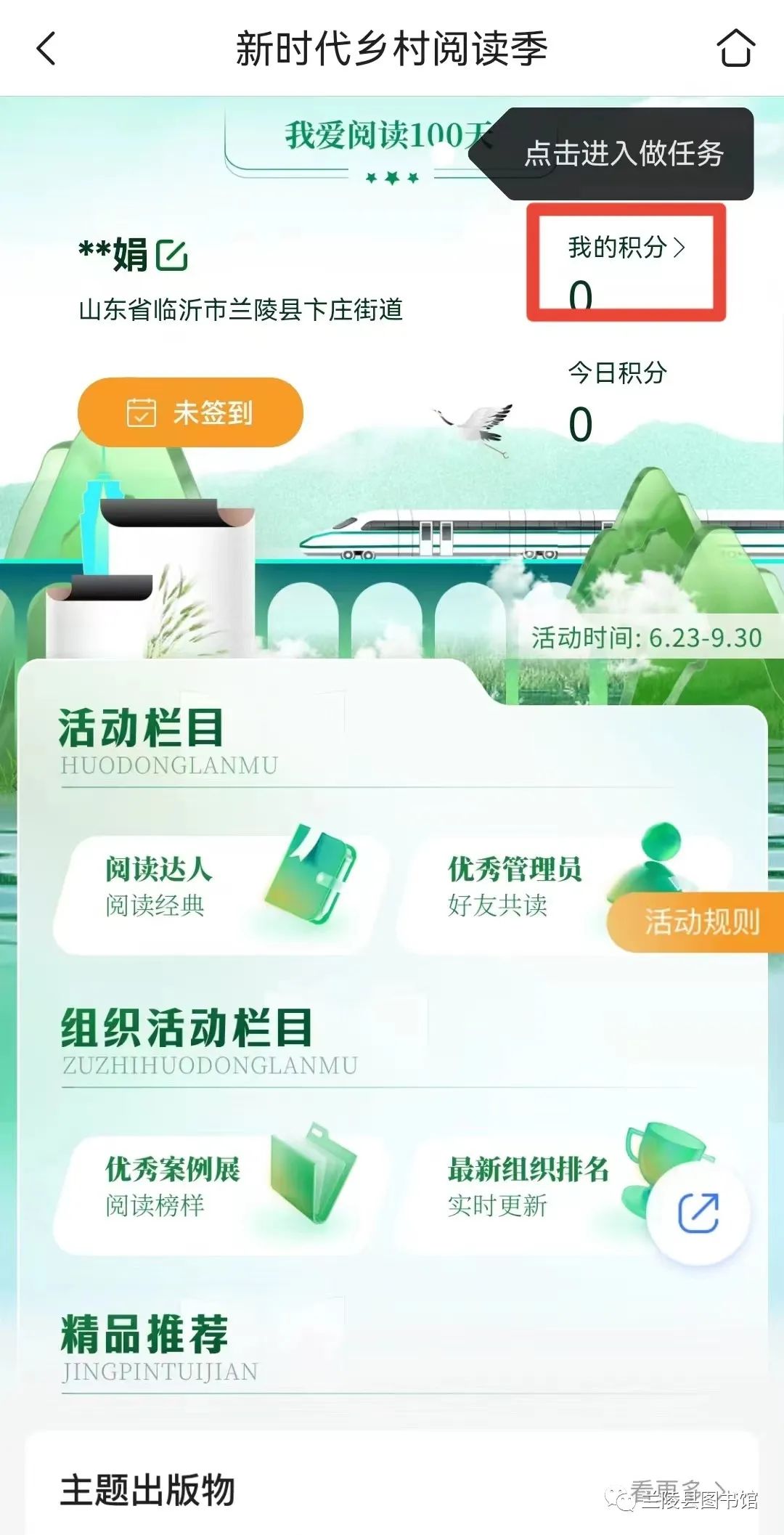
Task: Go back using the top-left arrow
Action: (x=46, y=49)
